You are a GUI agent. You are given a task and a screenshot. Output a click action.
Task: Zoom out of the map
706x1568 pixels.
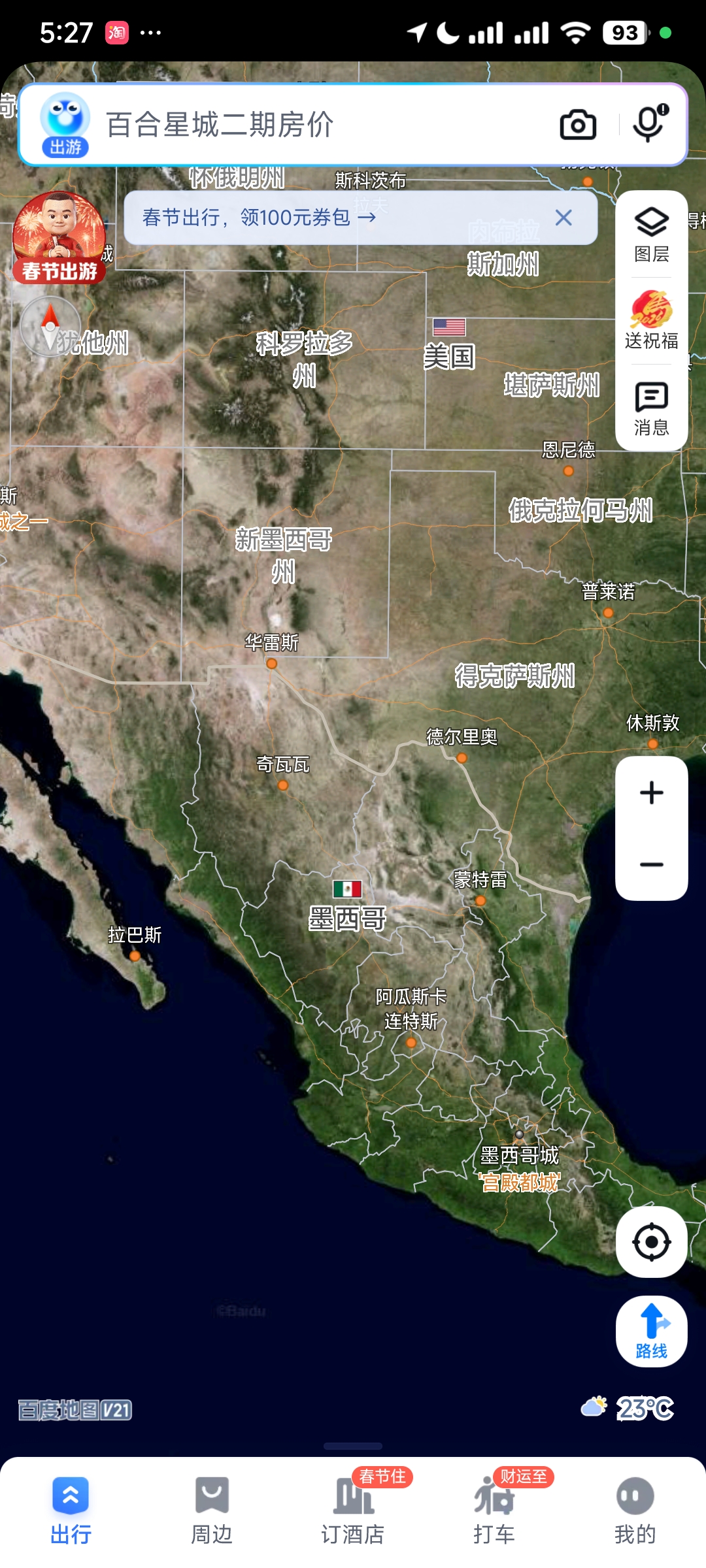[651, 864]
